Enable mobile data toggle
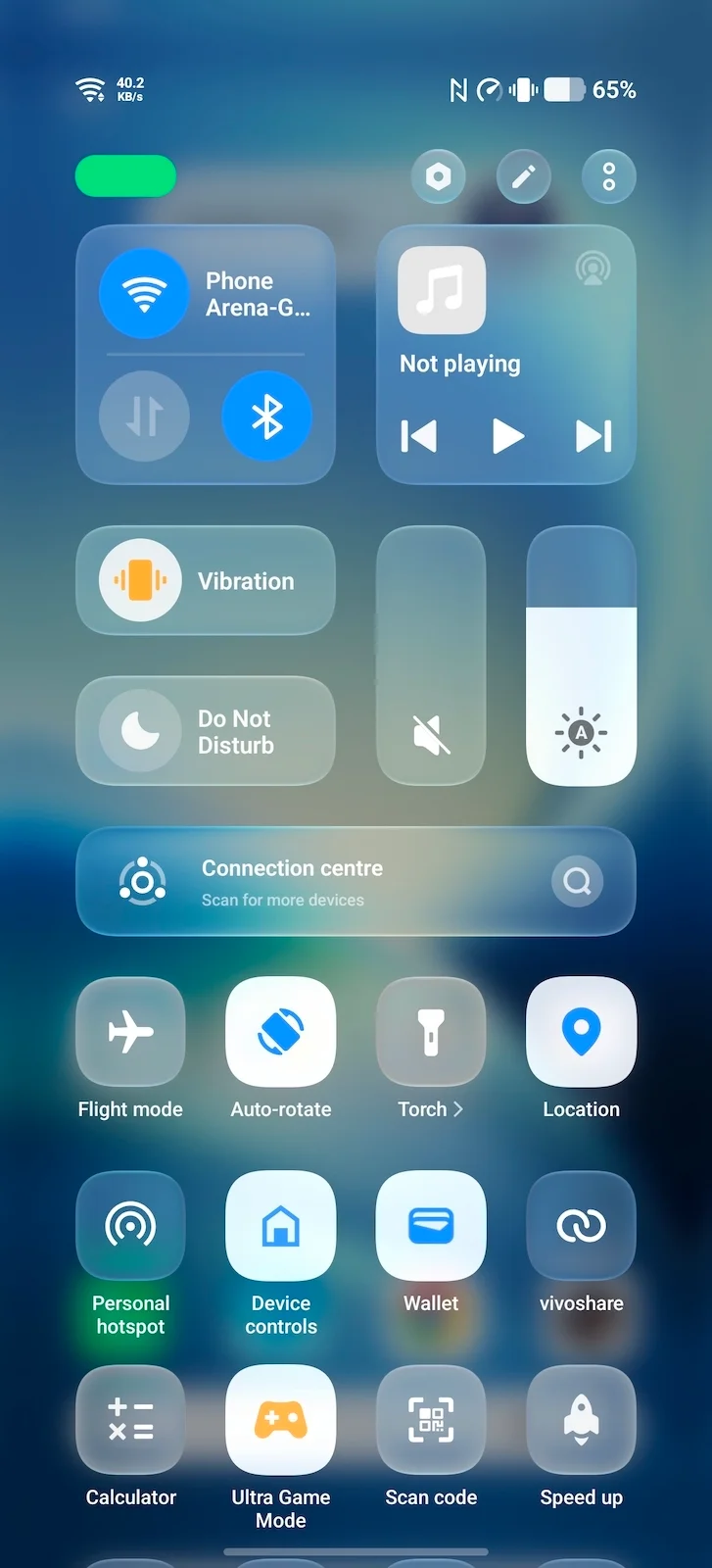The image size is (712, 1568). point(144,416)
